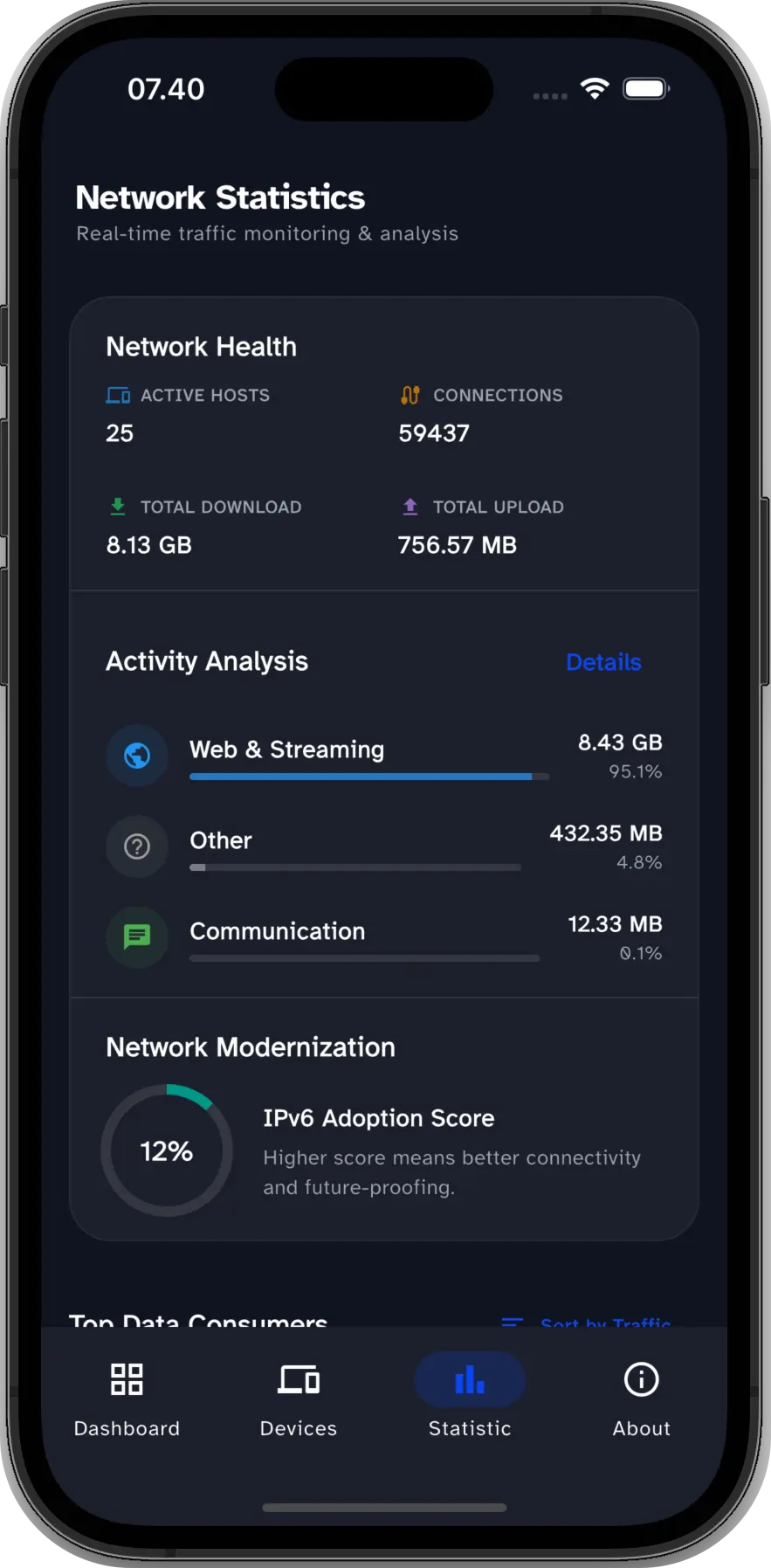Select the Connections plug icon

coord(409,395)
